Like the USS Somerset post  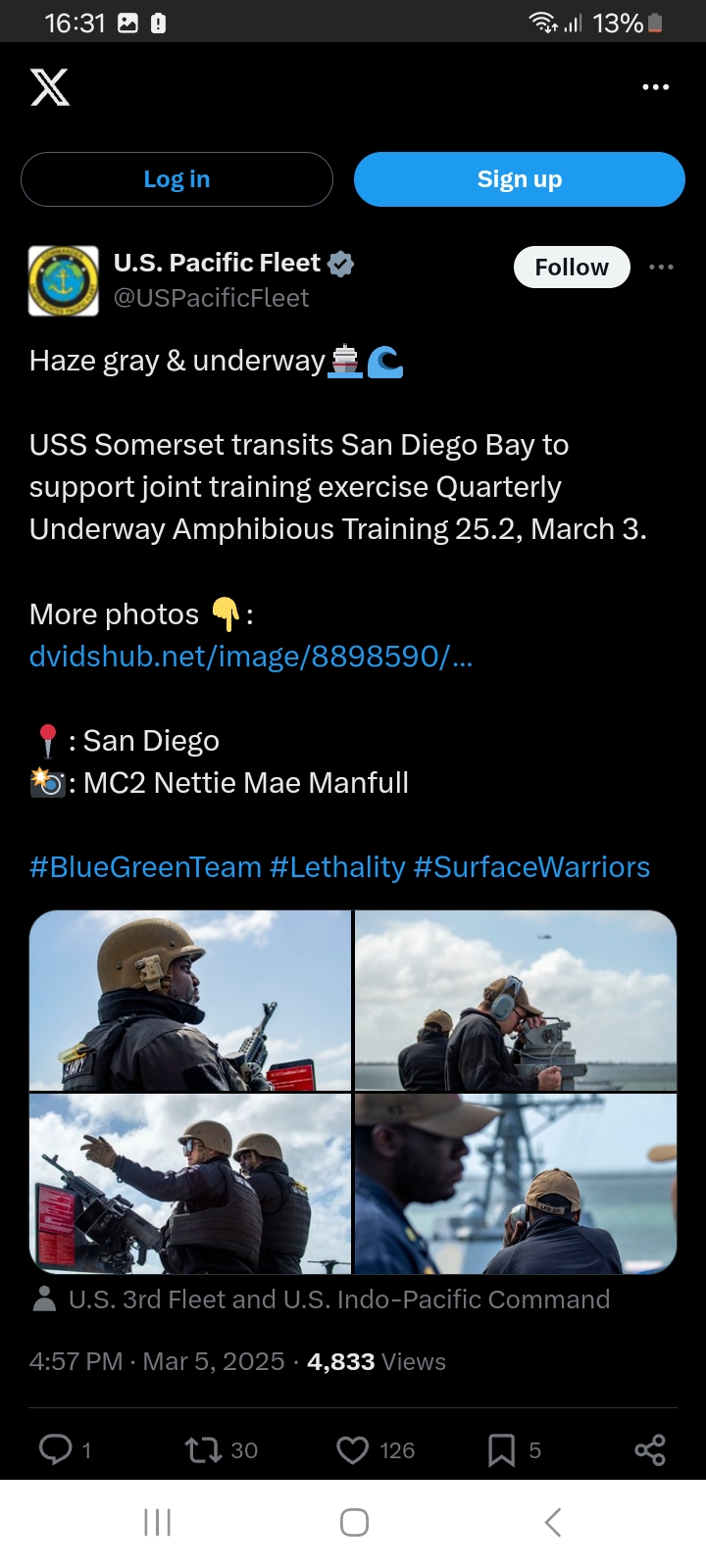pyautogui.click(x=376, y=1449)
